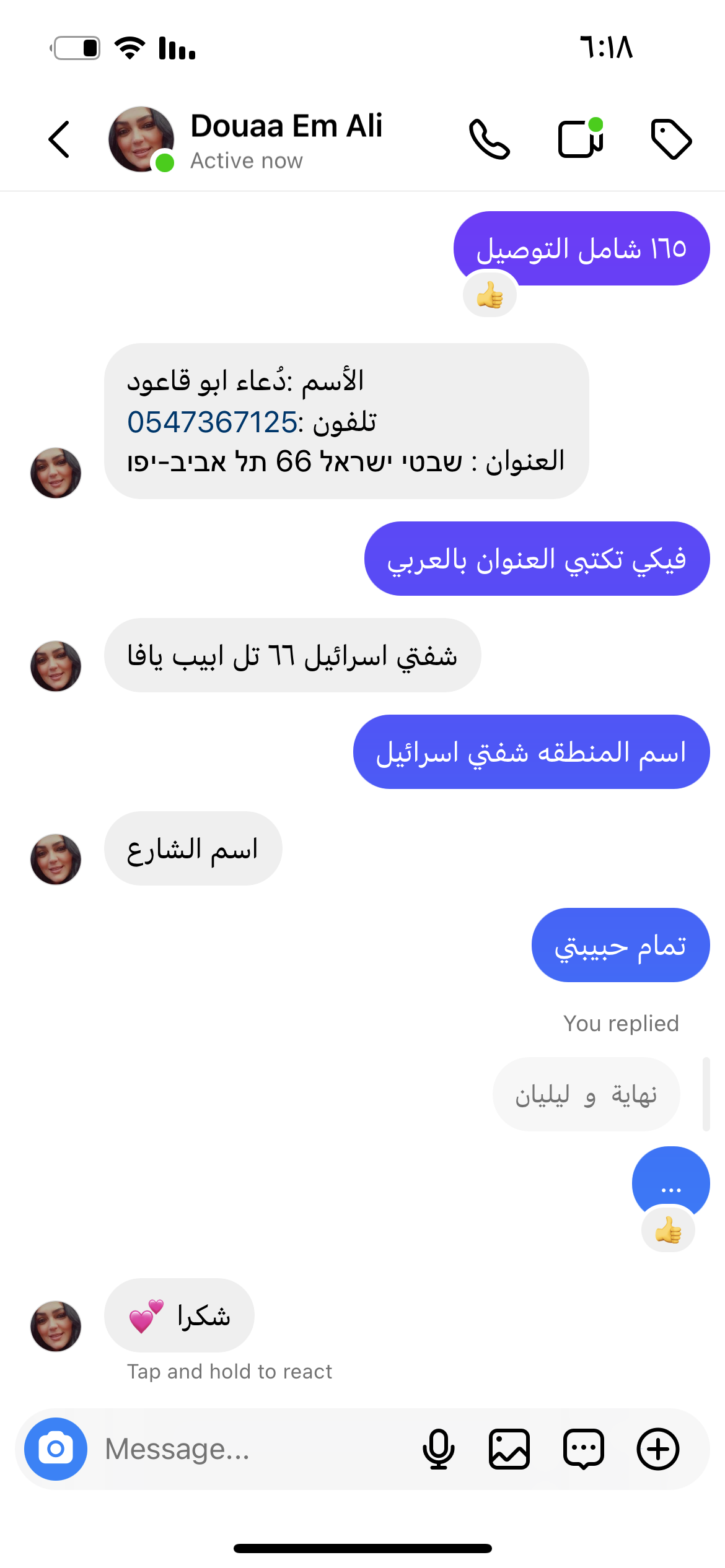725x1568 pixels.
Task: Open replied message نهاية و ليليان
Action: point(586,1095)
